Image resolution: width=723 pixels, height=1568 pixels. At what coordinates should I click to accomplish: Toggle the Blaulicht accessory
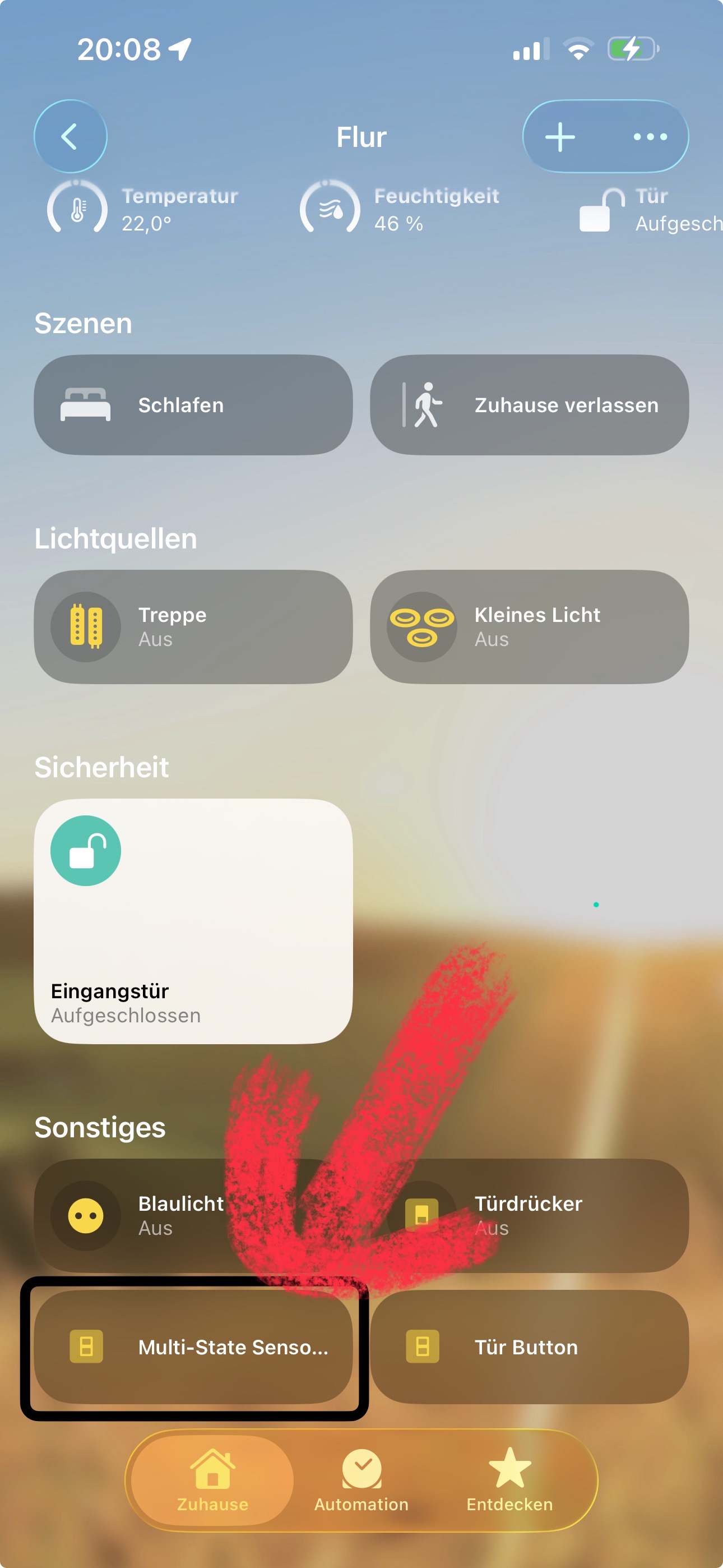click(x=86, y=1216)
